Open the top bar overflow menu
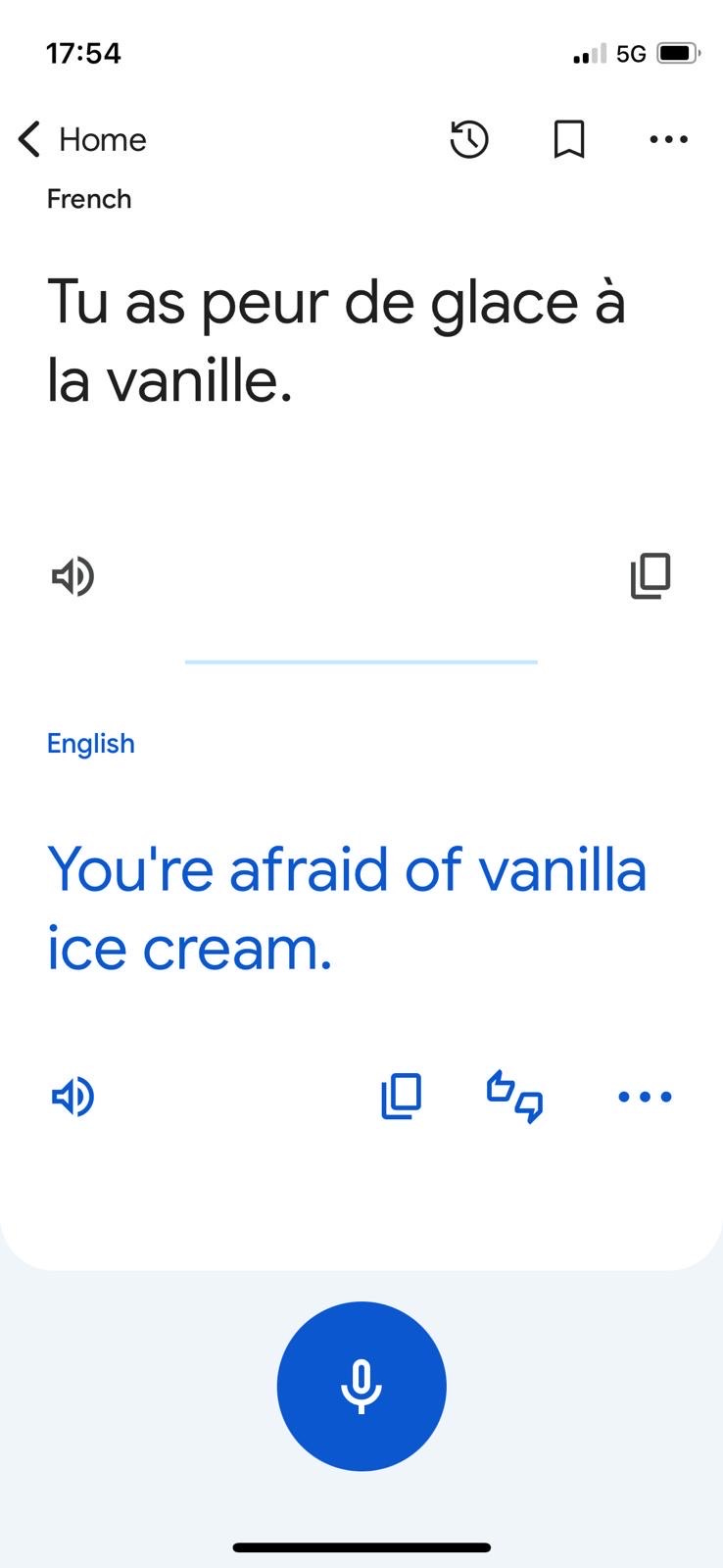Viewport: 723px width, 1568px height. (x=669, y=139)
